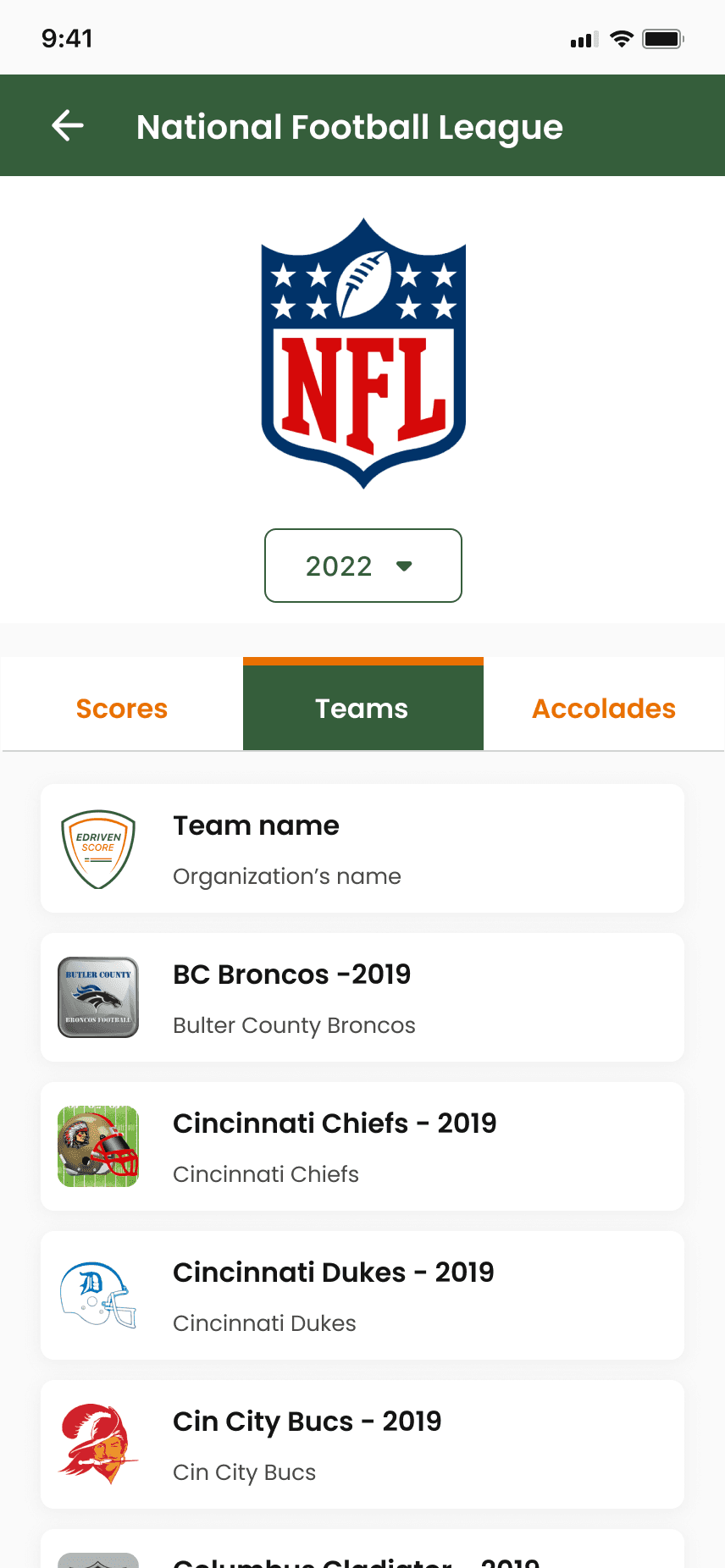Select the Teams tab

pyautogui.click(x=362, y=707)
